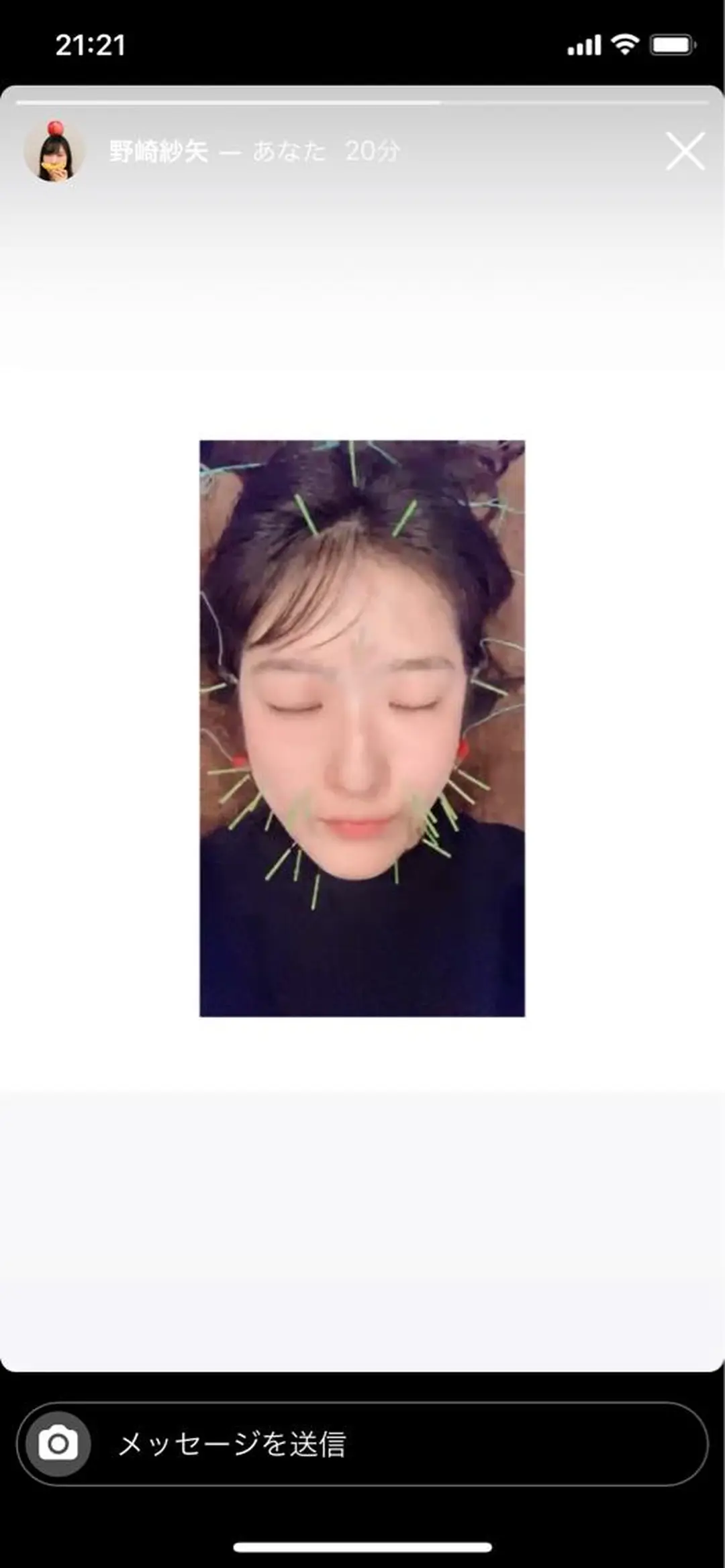Close the story with the X button

[685, 151]
